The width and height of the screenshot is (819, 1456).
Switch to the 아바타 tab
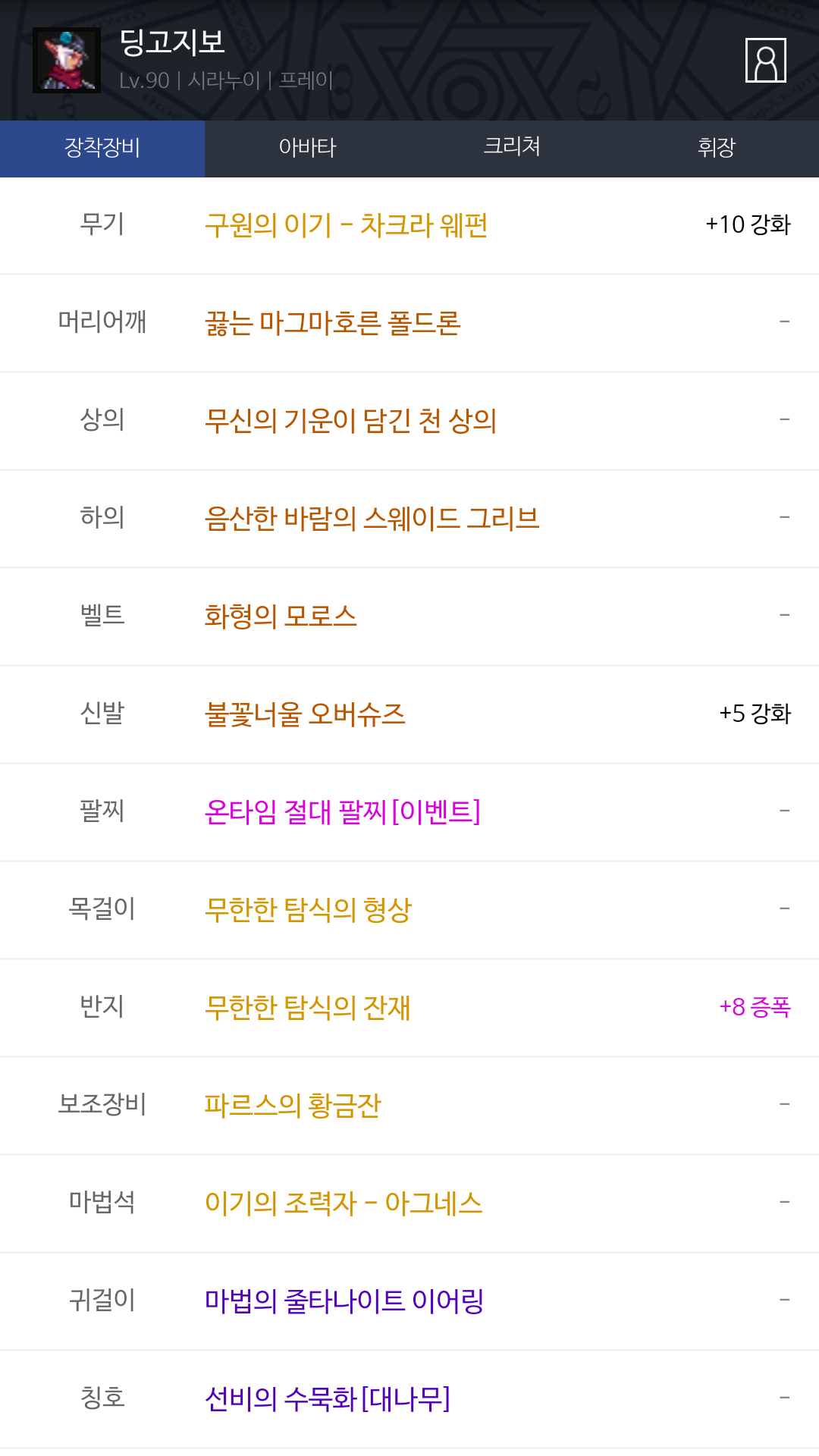(307, 147)
